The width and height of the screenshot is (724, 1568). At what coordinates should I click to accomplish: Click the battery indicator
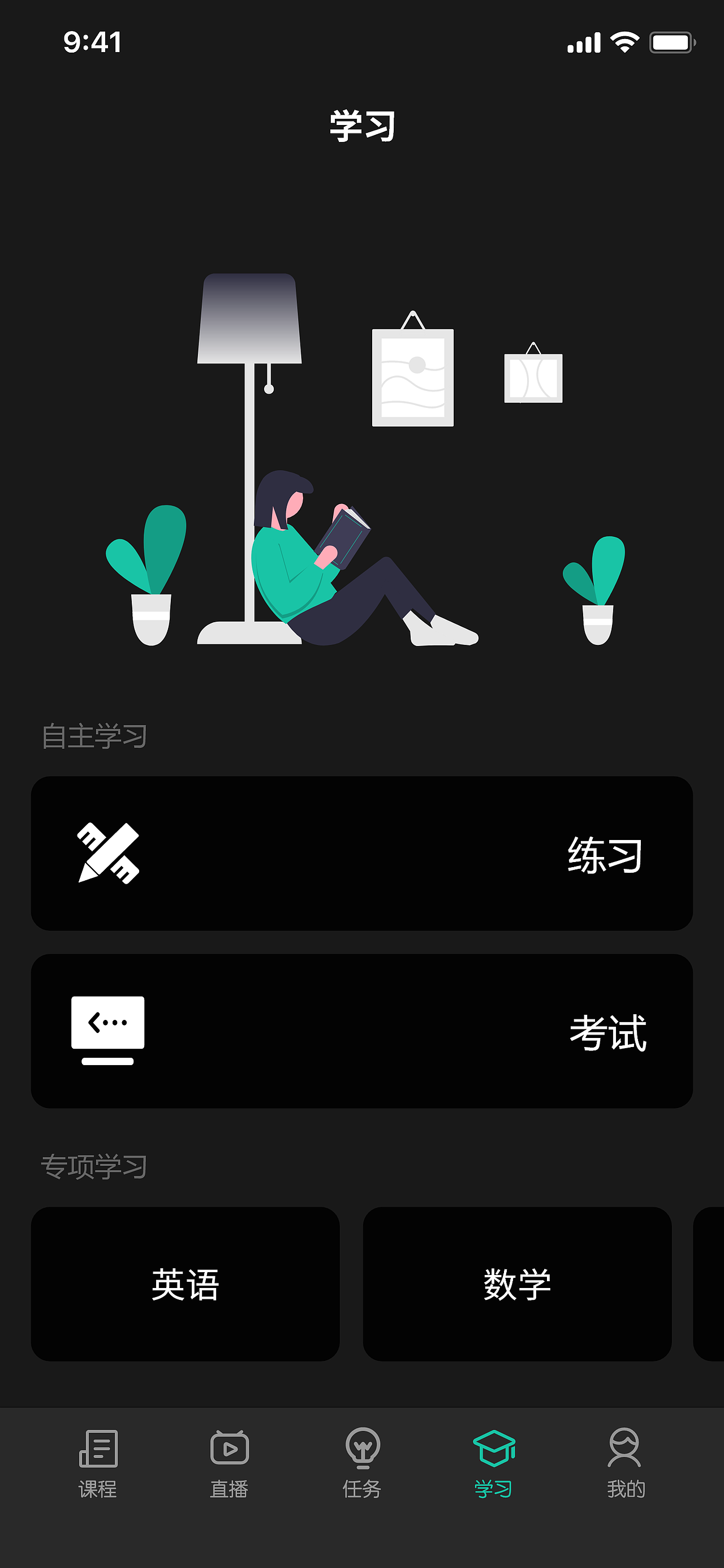[672, 41]
